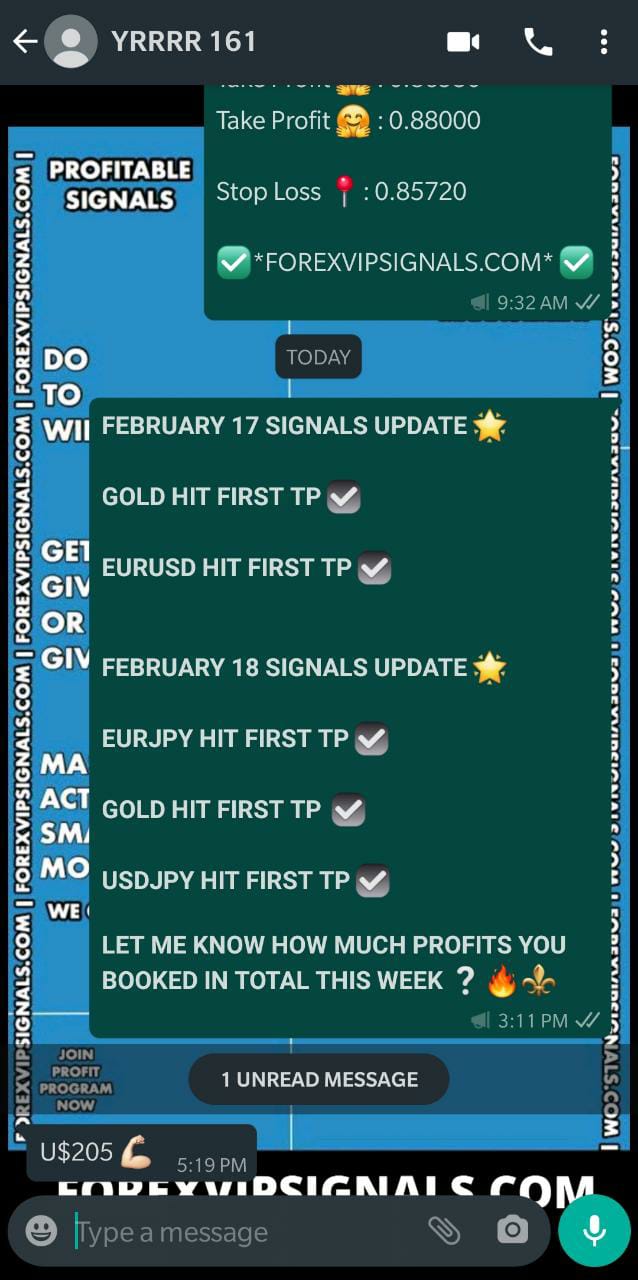Start a video call
This screenshot has width=638, height=1280.
pyautogui.click(x=463, y=41)
